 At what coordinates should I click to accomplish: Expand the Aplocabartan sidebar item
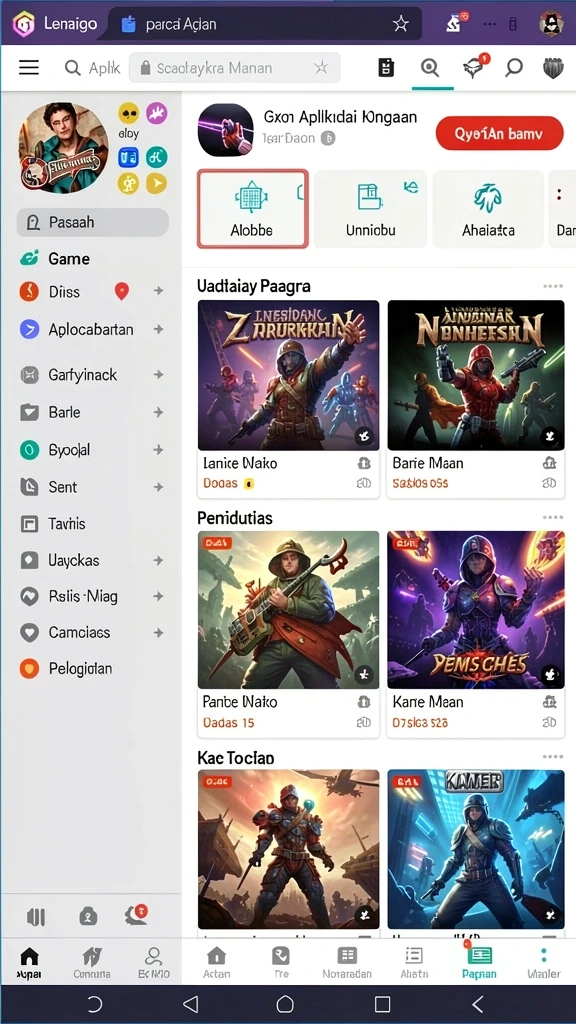point(159,329)
